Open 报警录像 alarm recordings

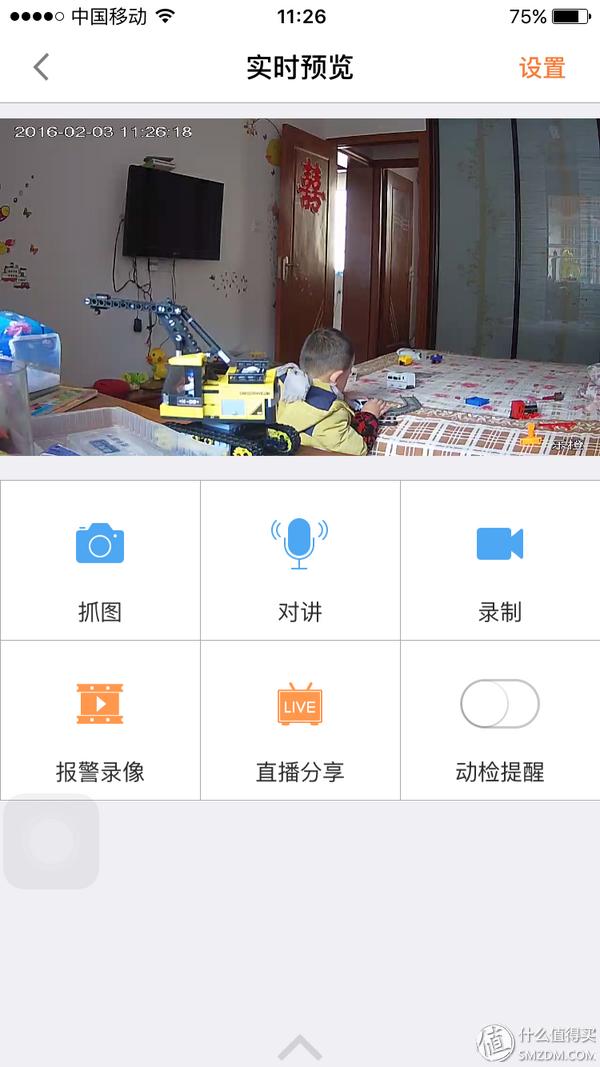click(x=100, y=720)
